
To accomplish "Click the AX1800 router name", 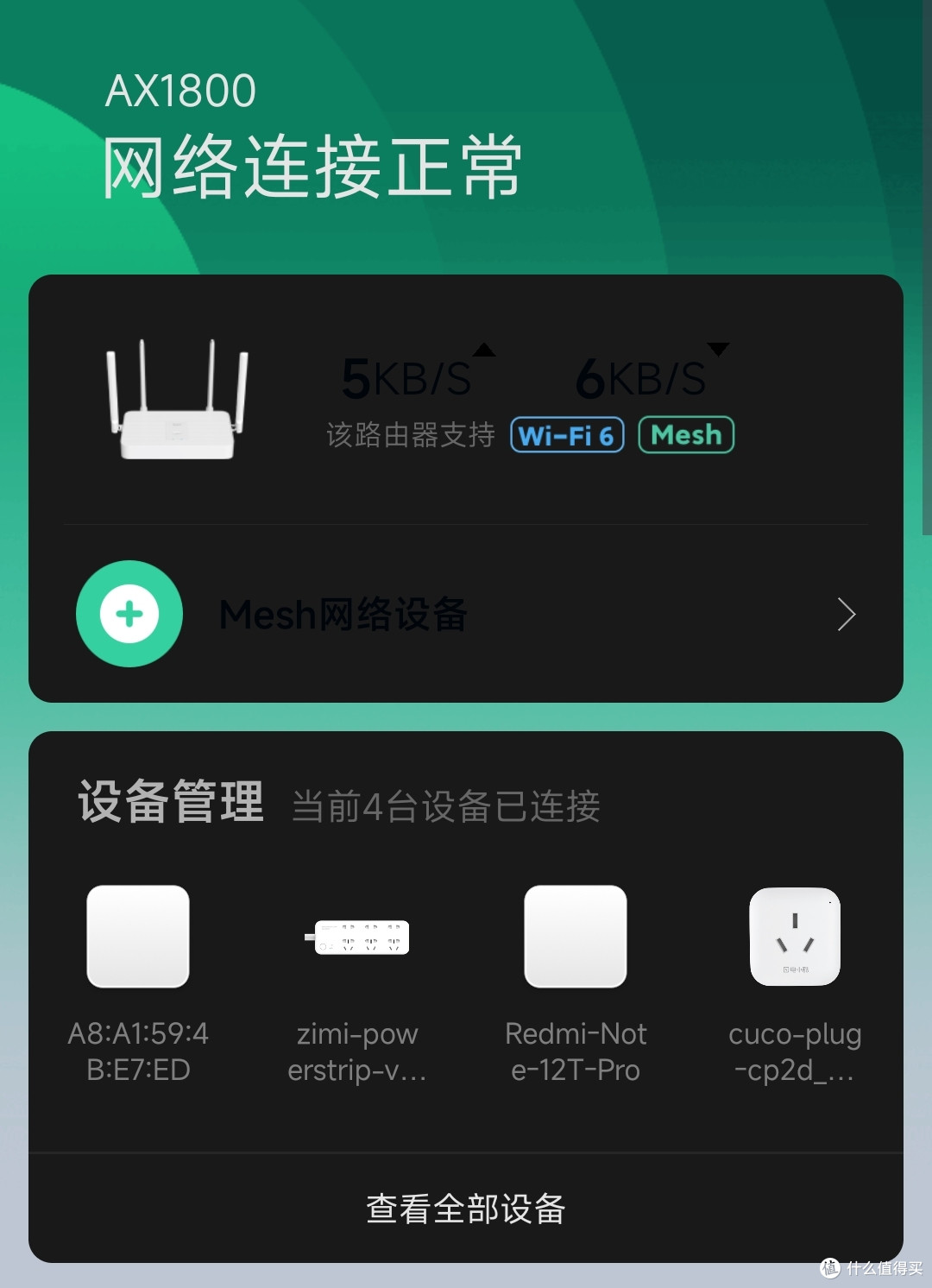I will click(x=179, y=88).
